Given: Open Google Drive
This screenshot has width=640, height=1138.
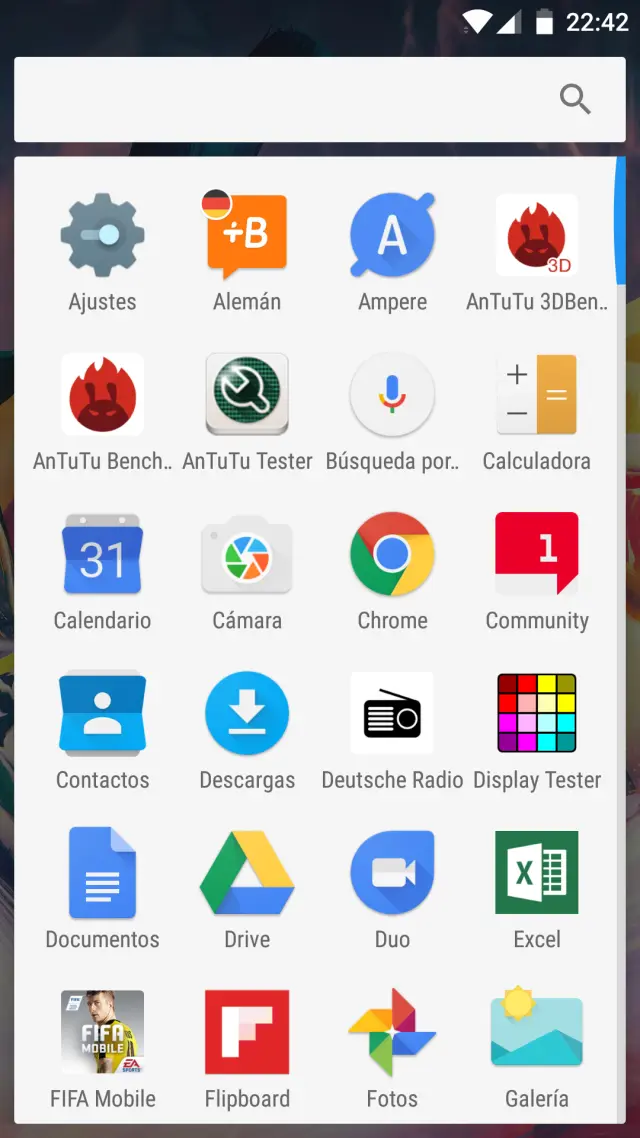Looking at the screenshot, I should click(x=247, y=873).
